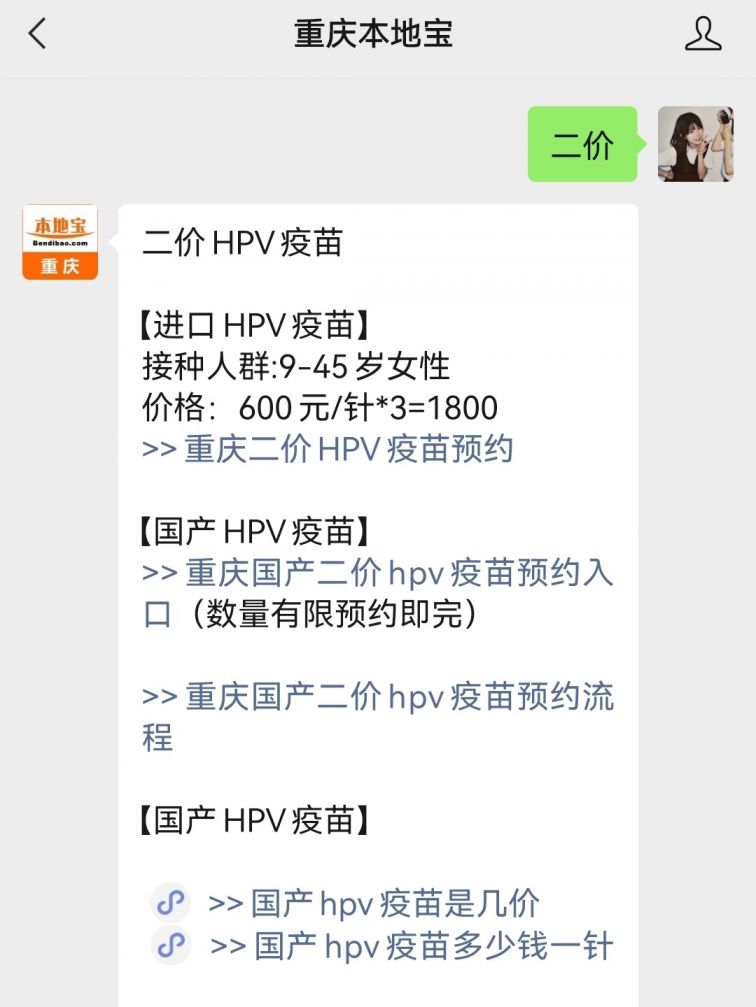The height and width of the screenshot is (1007, 756).
Task: Open the account profile icon
Action: click(702, 35)
